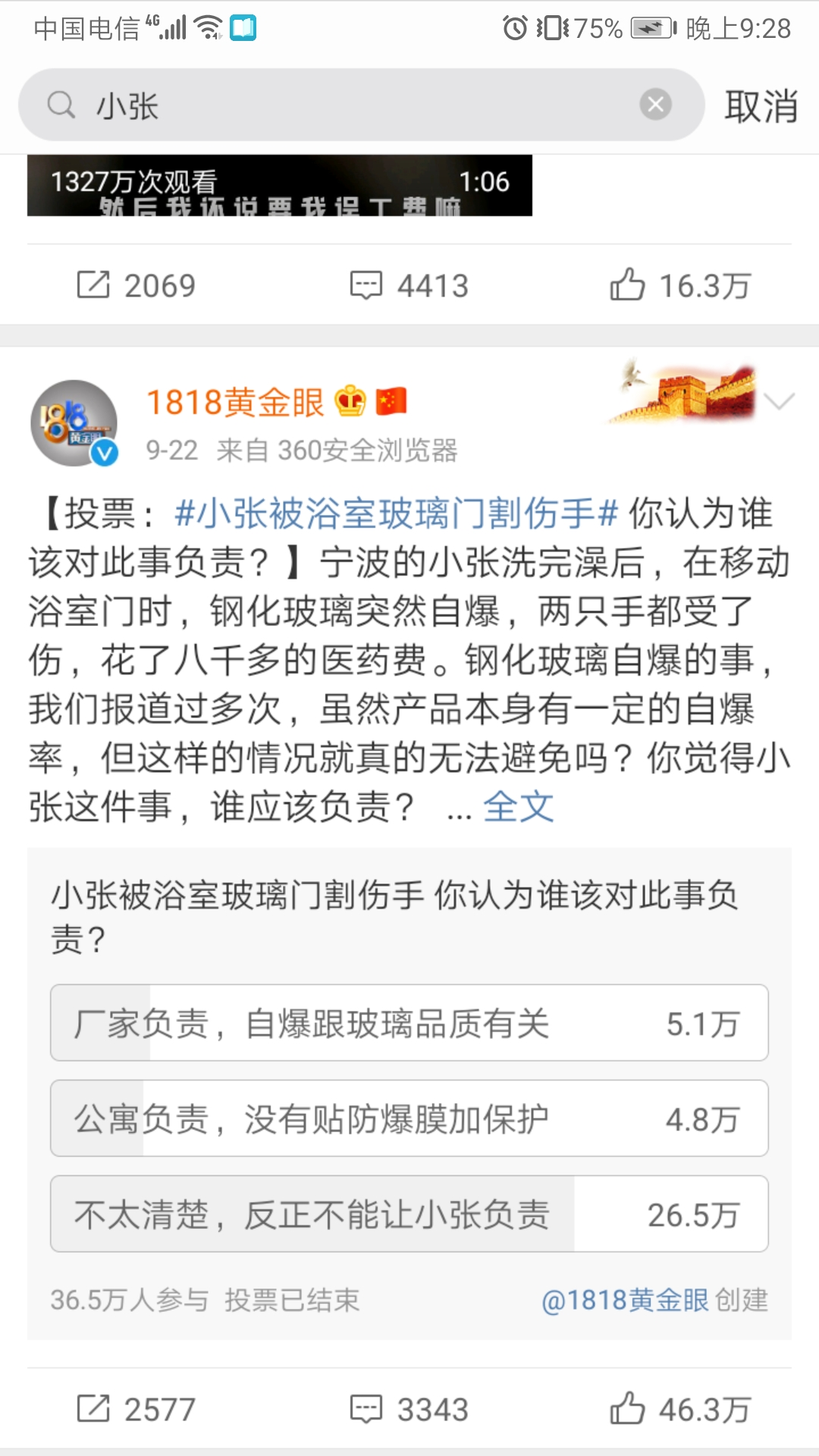Image resolution: width=819 pixels, height=1456 pixels.
Task: Repost the post with 2069 reposts
Action: pyautogui.click(x=136, y=286)
